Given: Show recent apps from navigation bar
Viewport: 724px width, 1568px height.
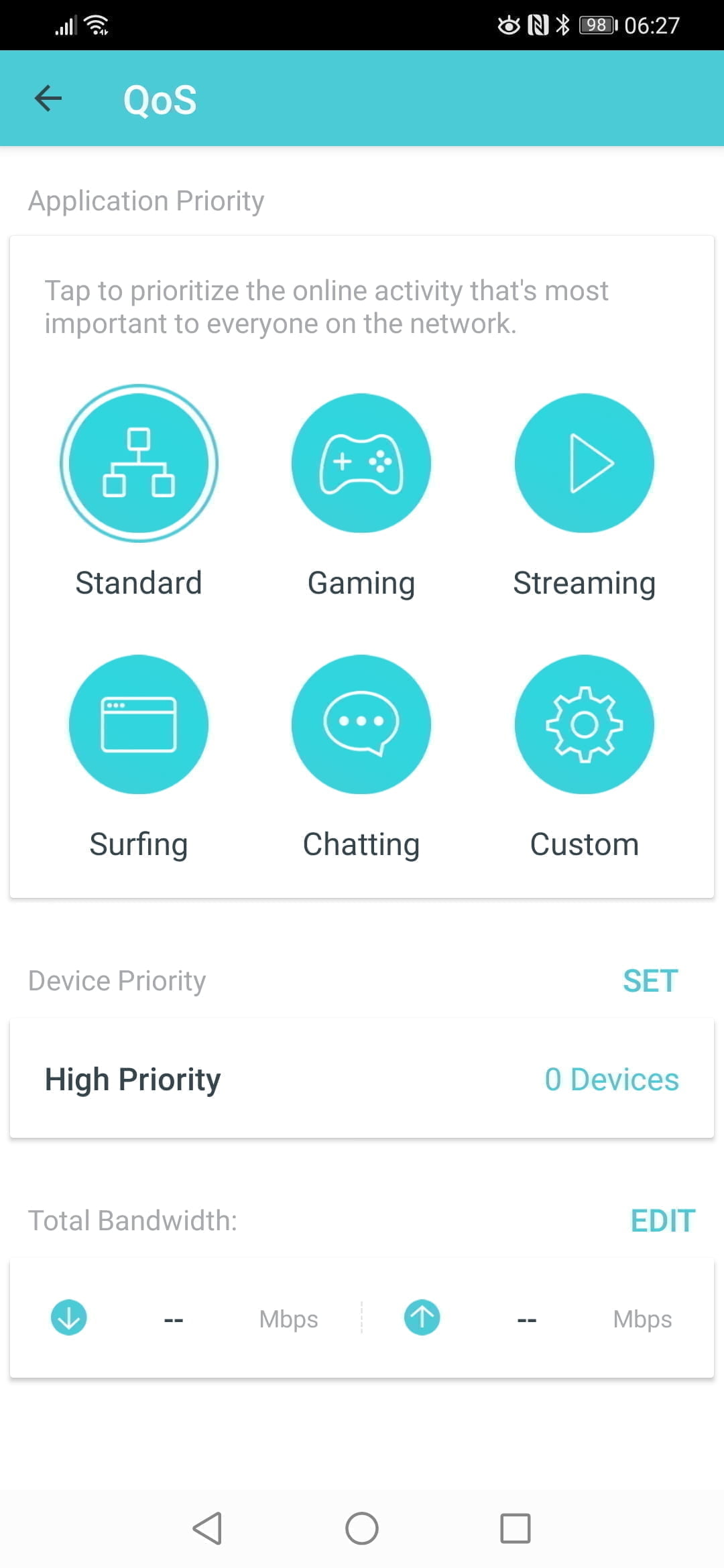Looking at the screenshot, I should pos(516,1528).
